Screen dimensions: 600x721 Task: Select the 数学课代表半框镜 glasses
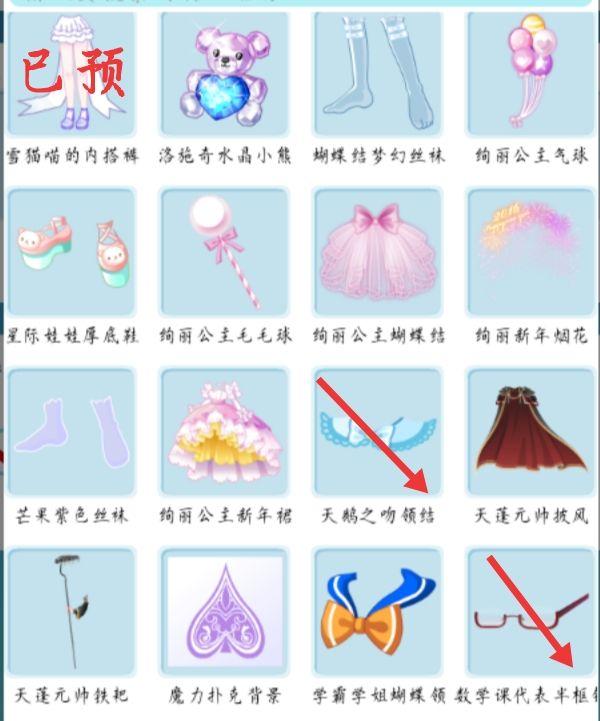(531, 611)
